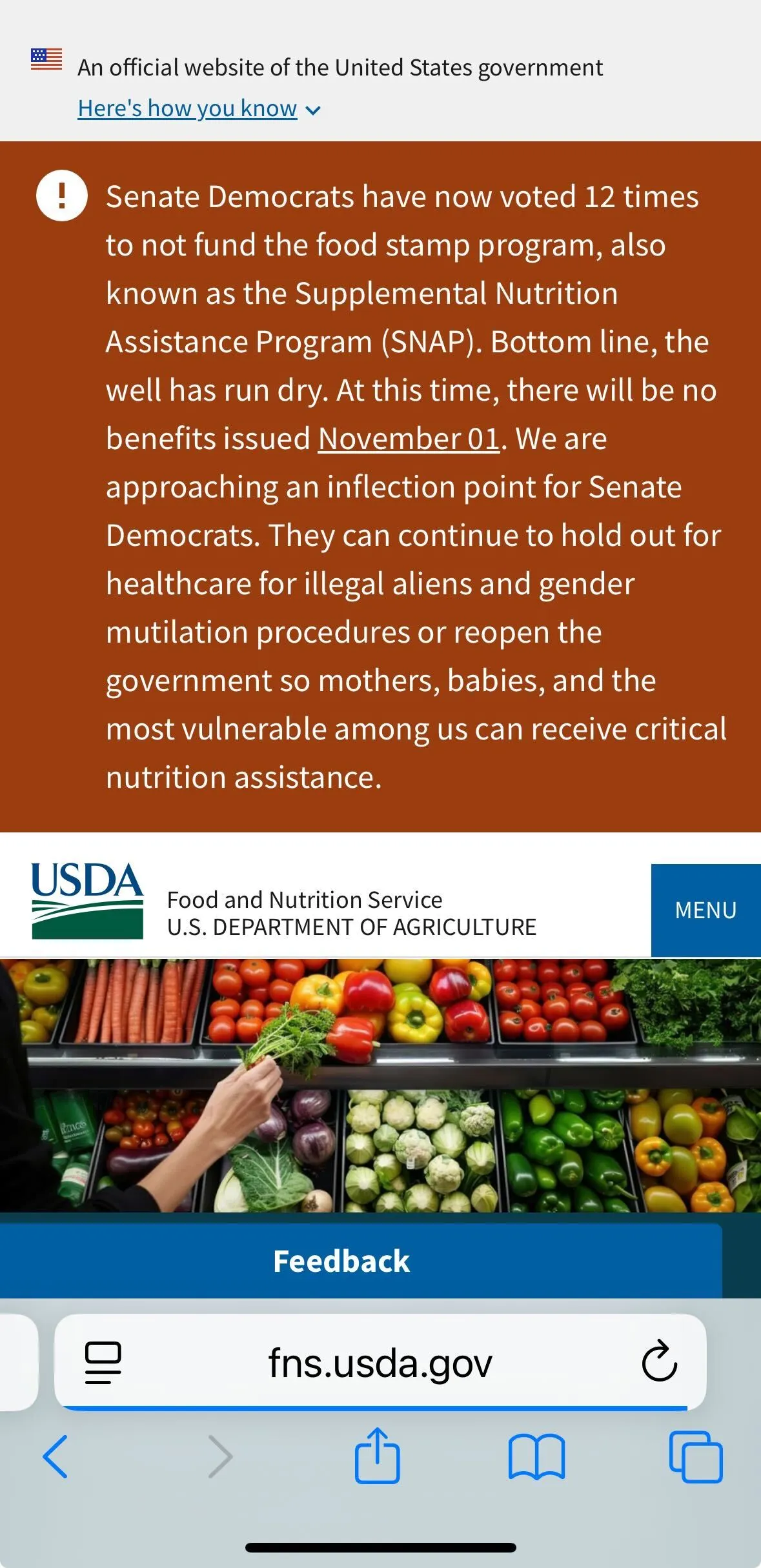761x1568 pixels.
Task: Open the MENU panel
Action: point(706,910)
